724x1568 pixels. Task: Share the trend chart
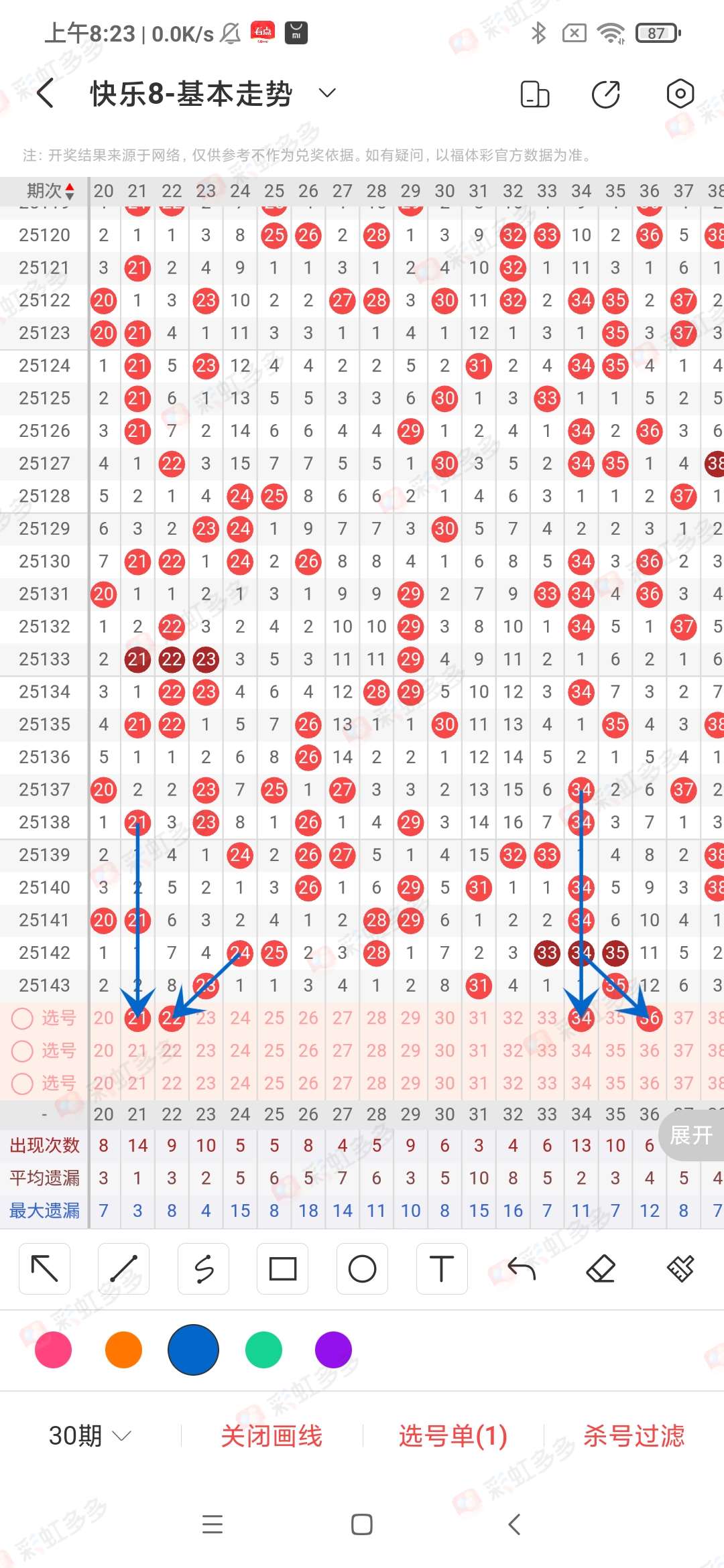point(606,94)
